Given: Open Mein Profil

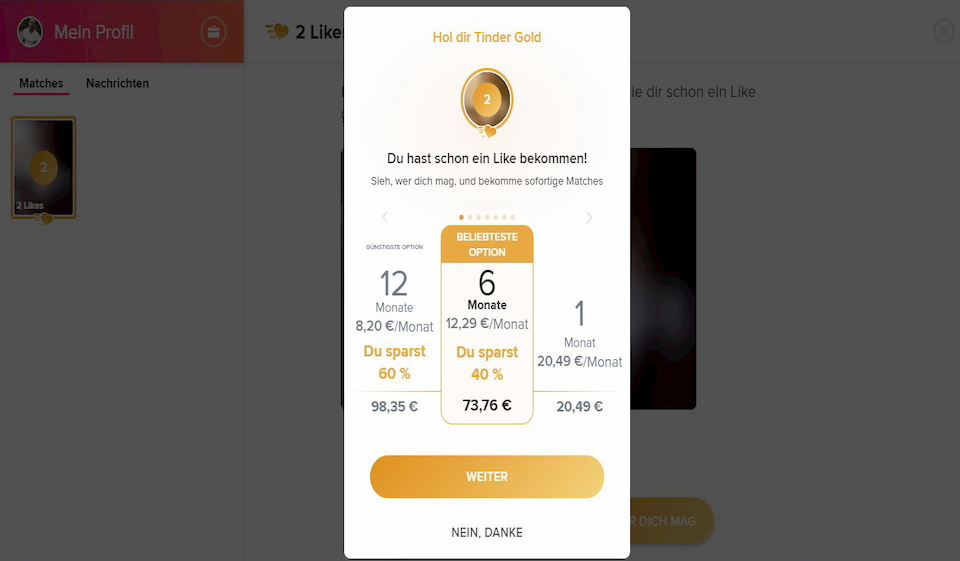Looking at the screenshot, I should pyautogui.click(x=93, y=32).
